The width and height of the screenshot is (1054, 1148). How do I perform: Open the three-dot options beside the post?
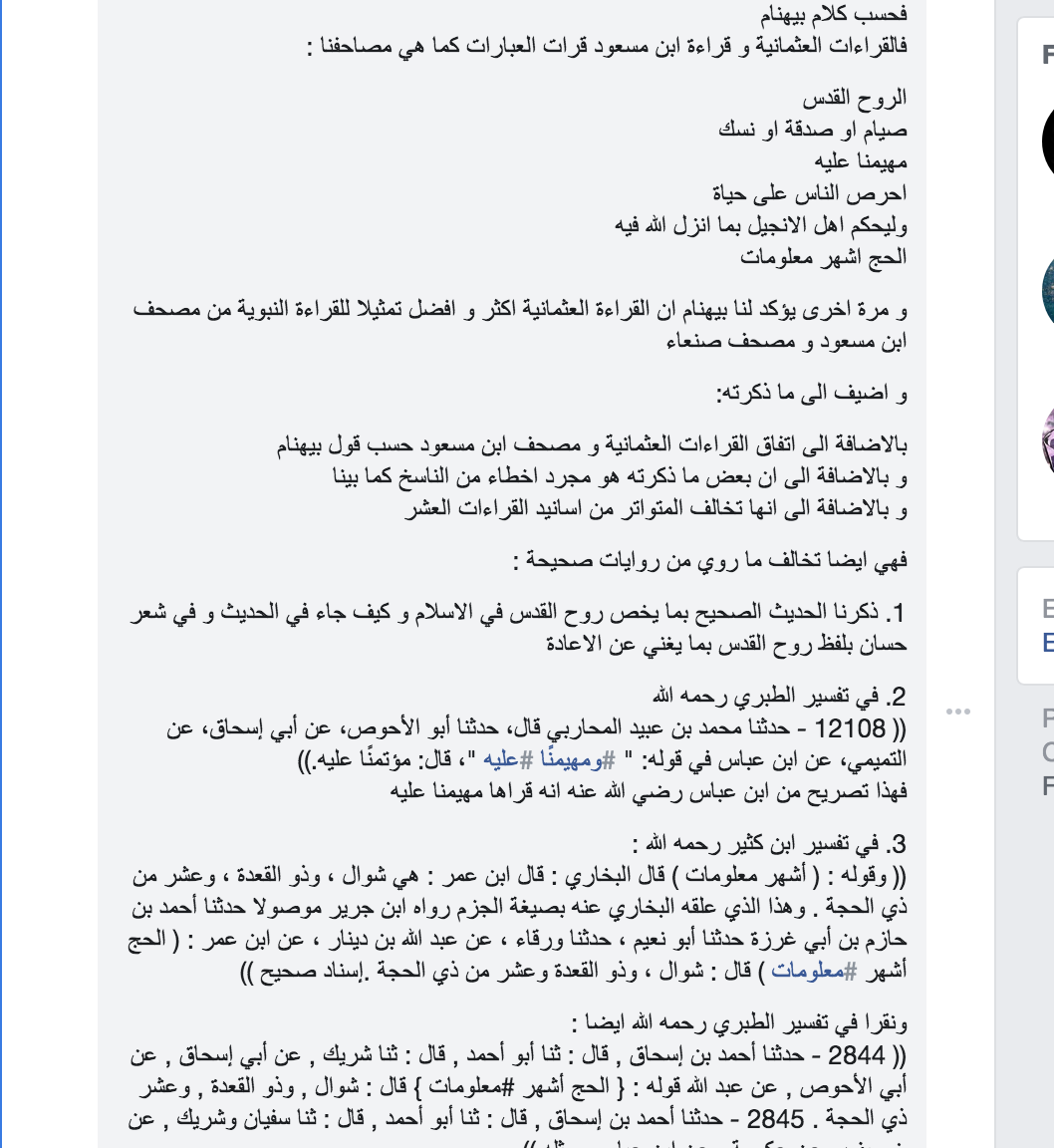coord(957,712)
